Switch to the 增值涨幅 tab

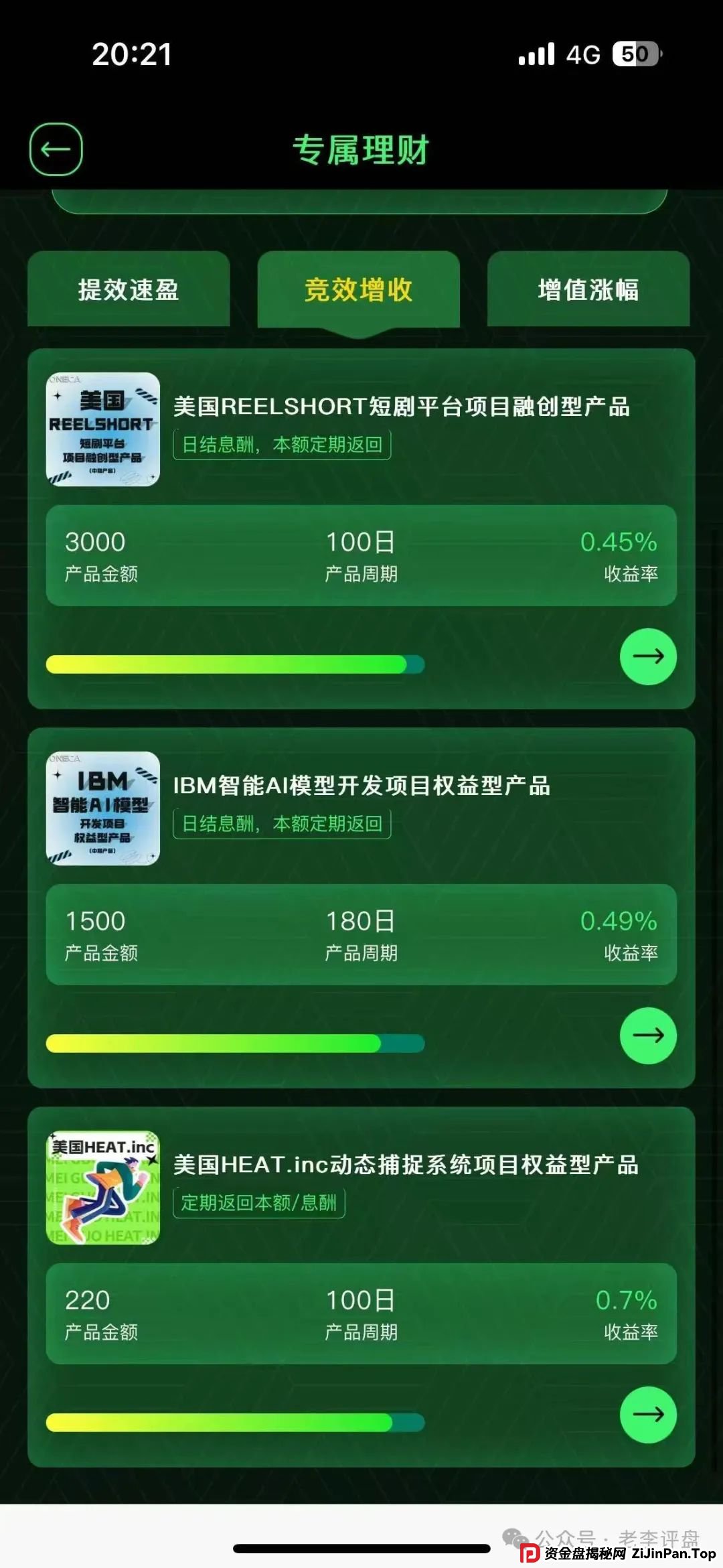[588, 289]
